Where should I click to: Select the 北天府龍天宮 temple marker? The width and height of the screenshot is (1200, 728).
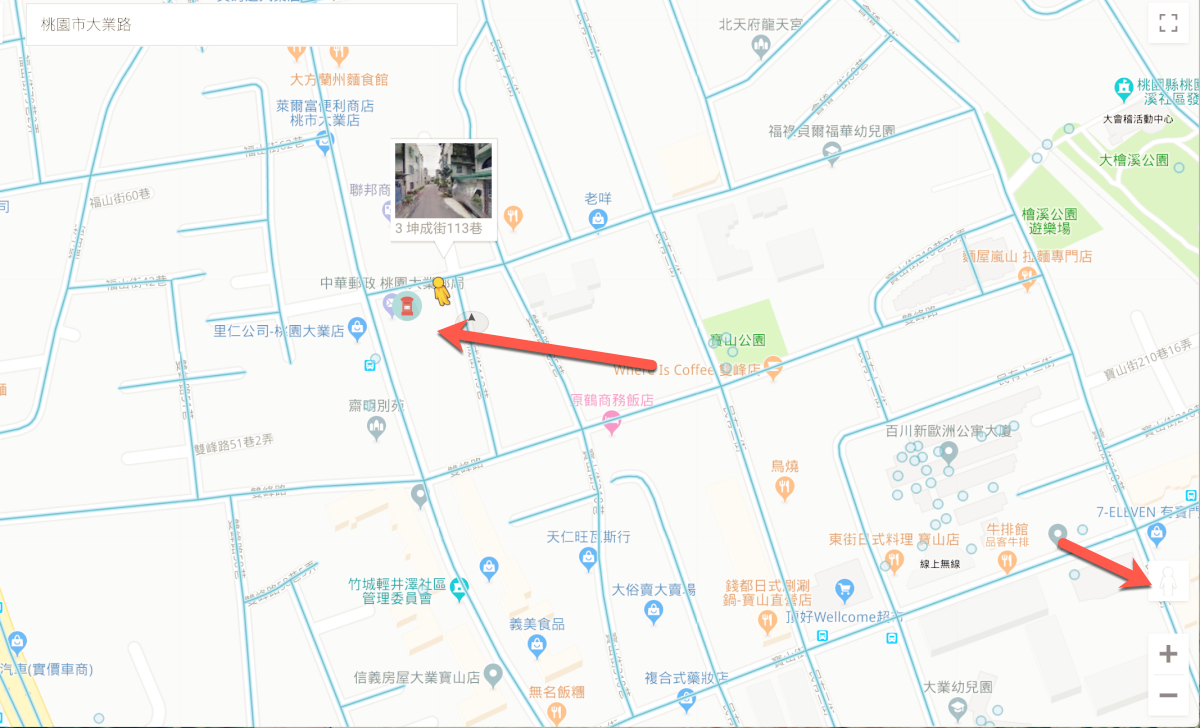coord(761,45)
